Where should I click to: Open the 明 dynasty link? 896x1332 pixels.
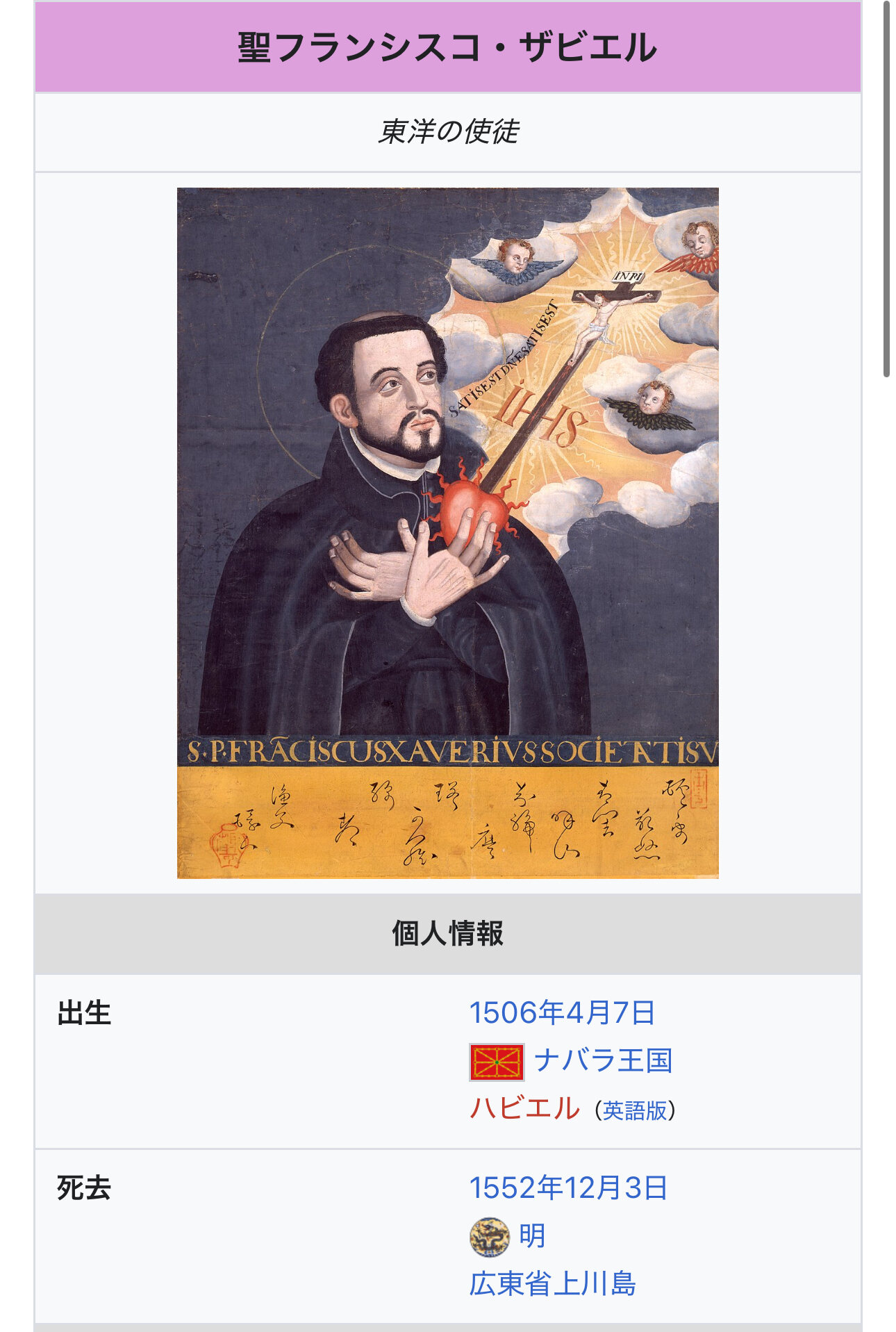pos(532,1236)
